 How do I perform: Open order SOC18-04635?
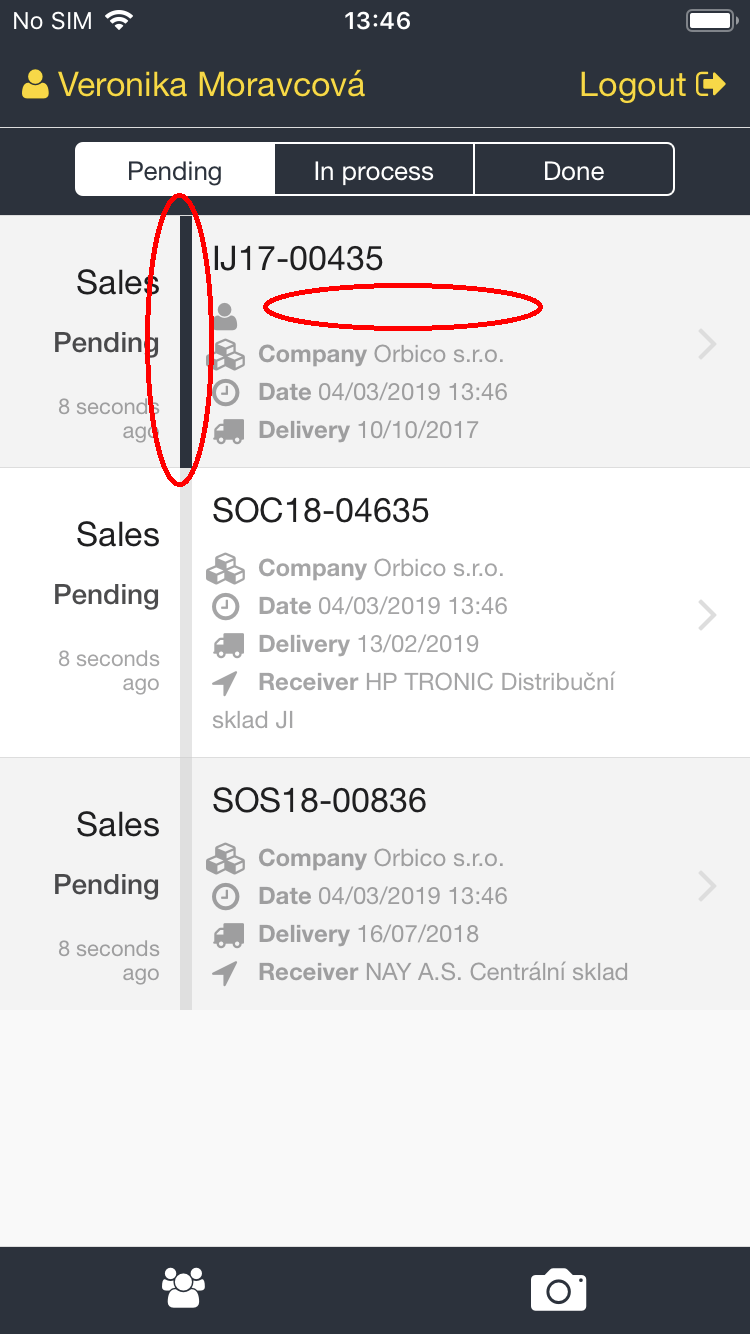pos(450,612)
